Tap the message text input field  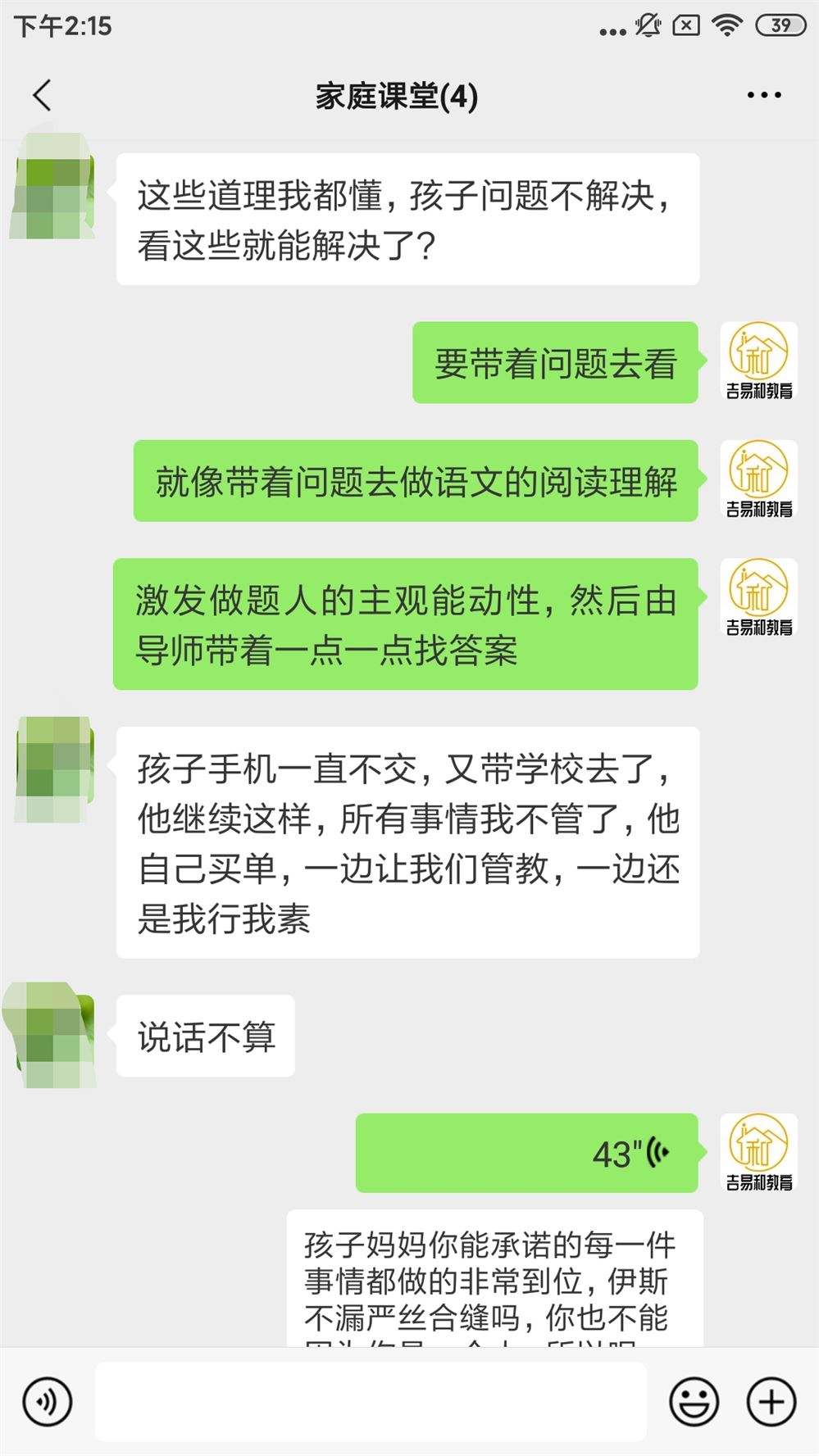pyautogui.click(x=371, y=1402)
